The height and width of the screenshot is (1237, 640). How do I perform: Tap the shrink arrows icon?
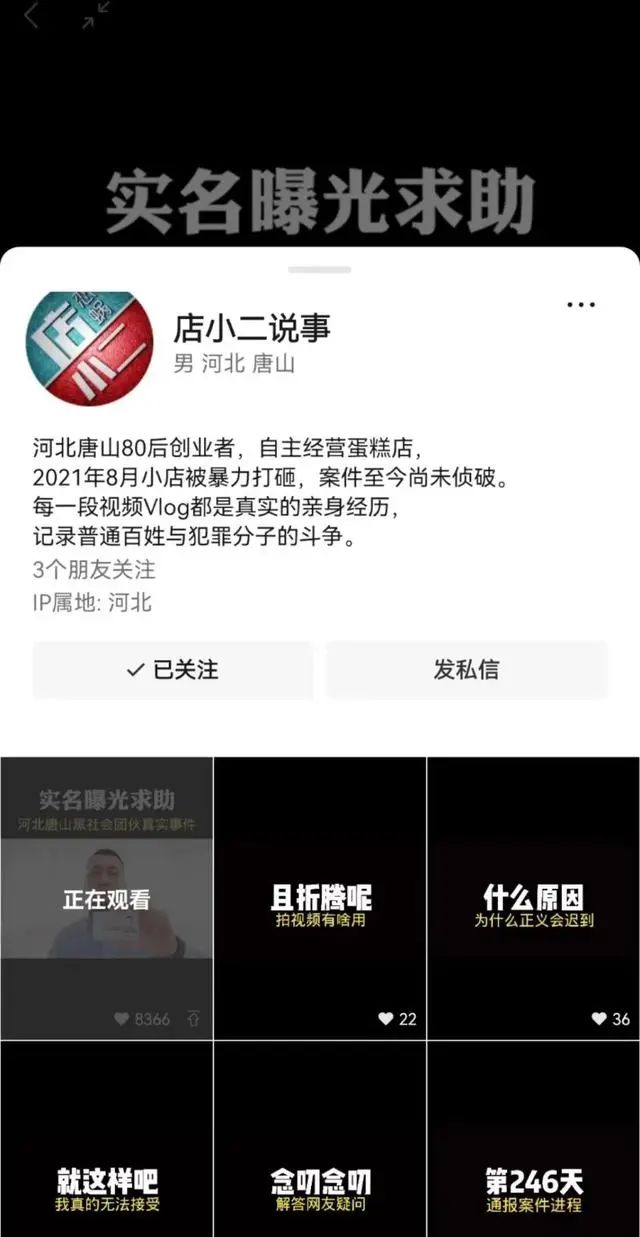(96, 15)
